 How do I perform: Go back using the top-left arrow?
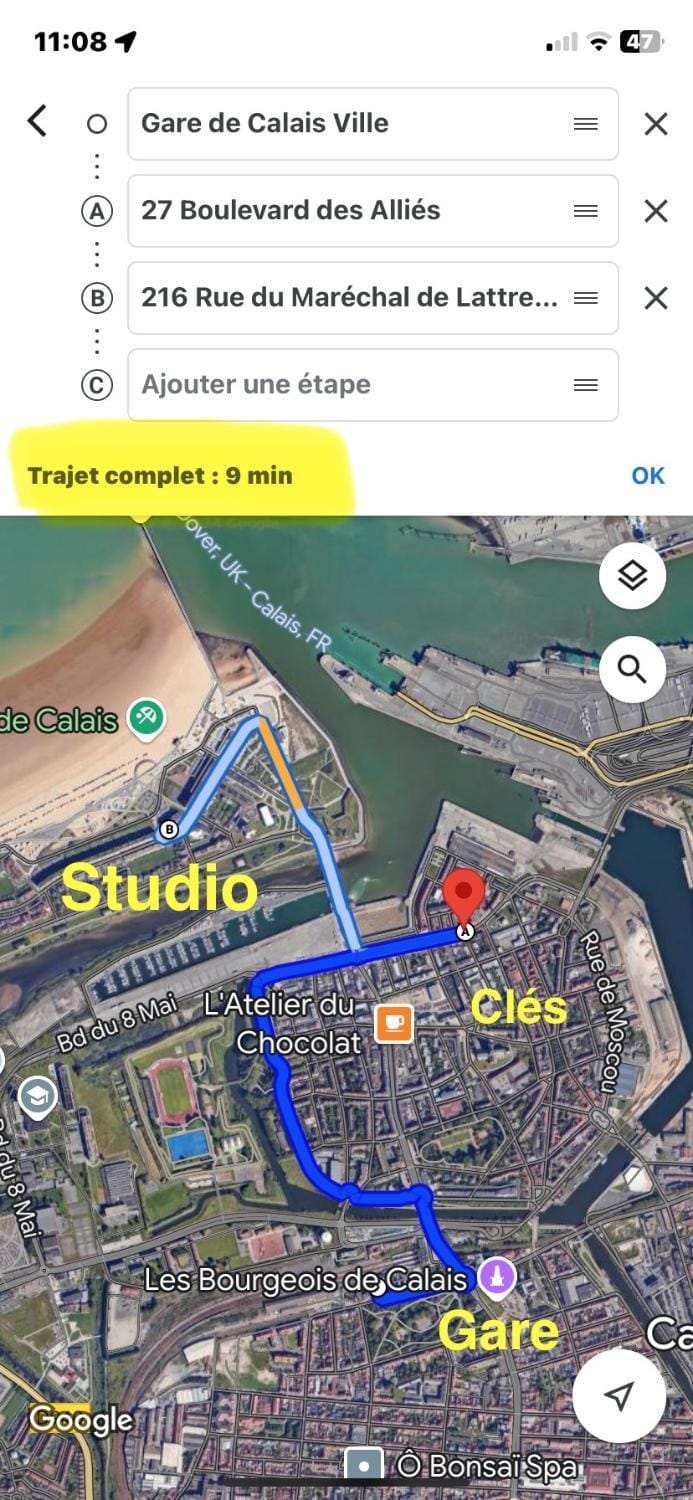point(37,122)
